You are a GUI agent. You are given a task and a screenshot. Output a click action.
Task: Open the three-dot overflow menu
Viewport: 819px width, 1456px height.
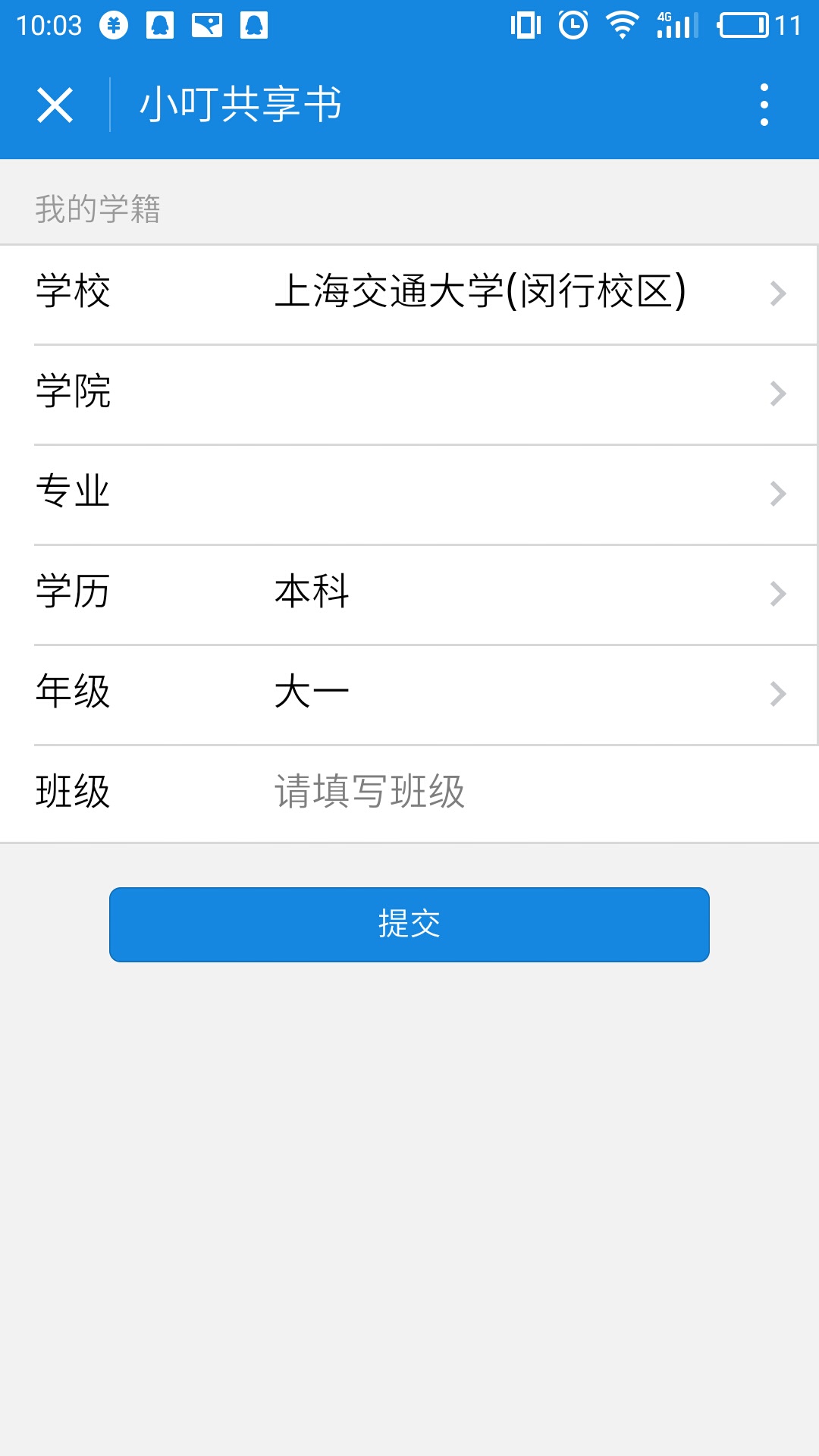[764, 105]
